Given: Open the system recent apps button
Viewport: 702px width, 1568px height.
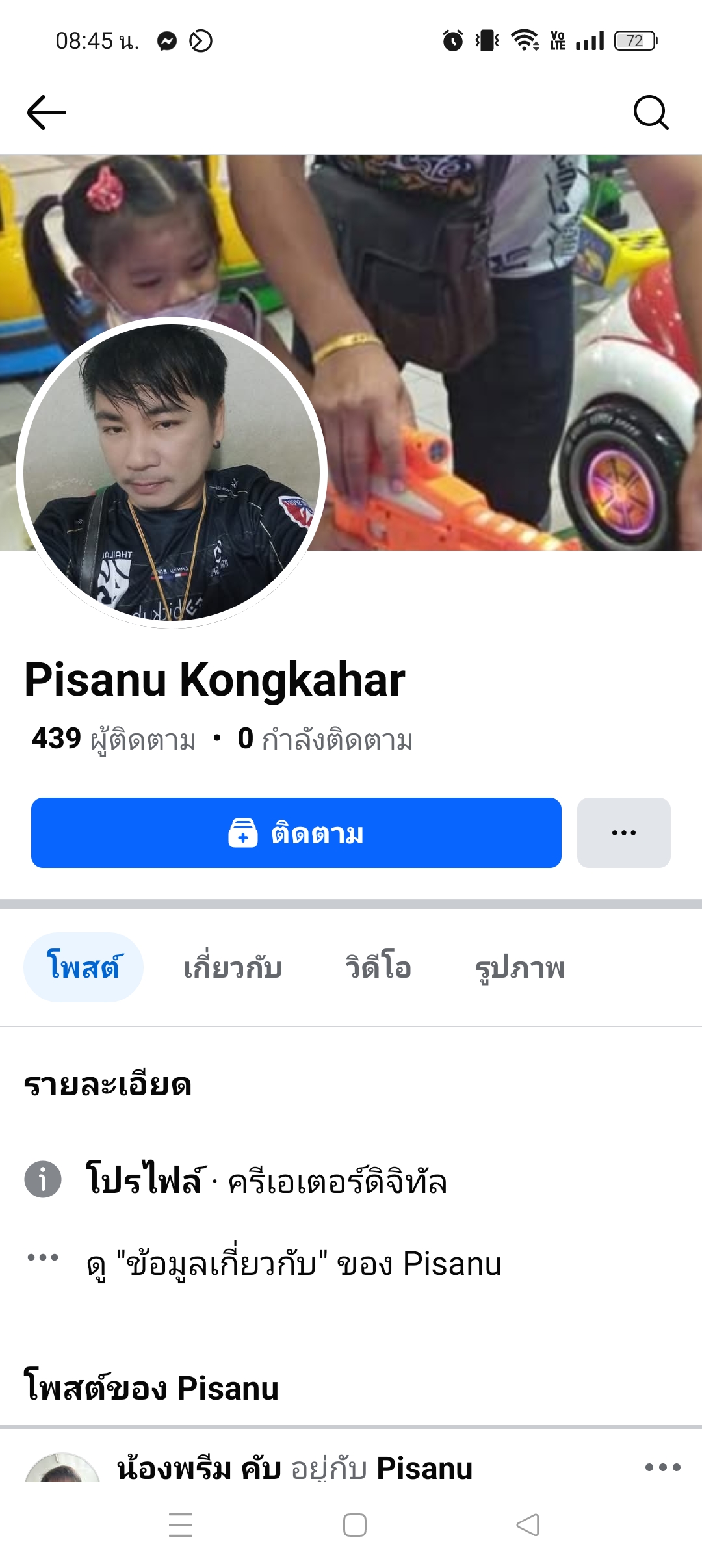Looking at the screenshot, I should click(181, 1525).
